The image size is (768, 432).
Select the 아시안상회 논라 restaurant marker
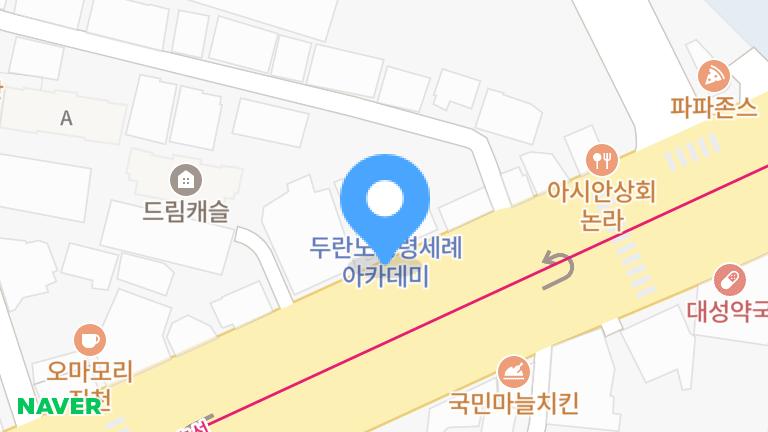(600, 158)
